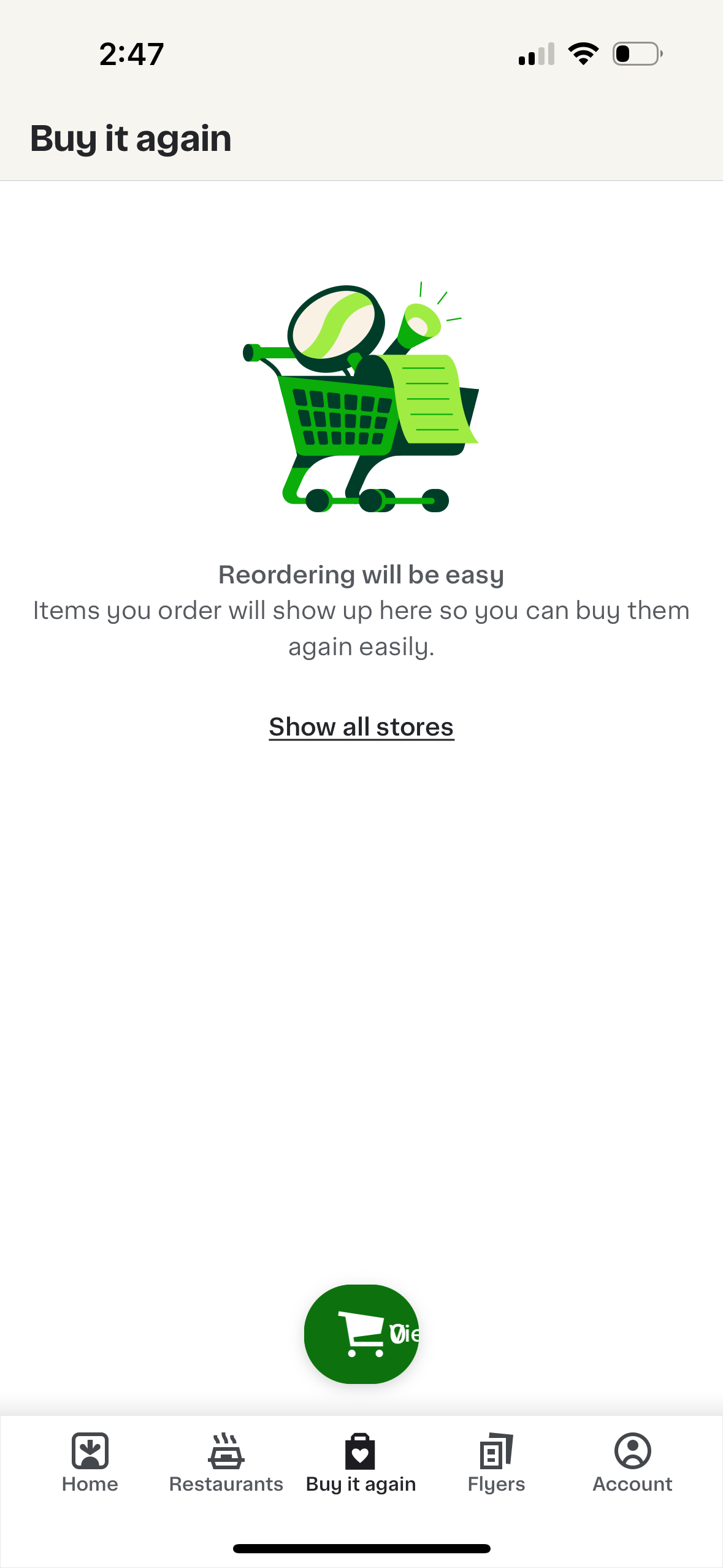Image resolution: width=723 pixels, height=1568 pixels.
Task: Tap the View label on the cart button
Action: point(405,1335)
